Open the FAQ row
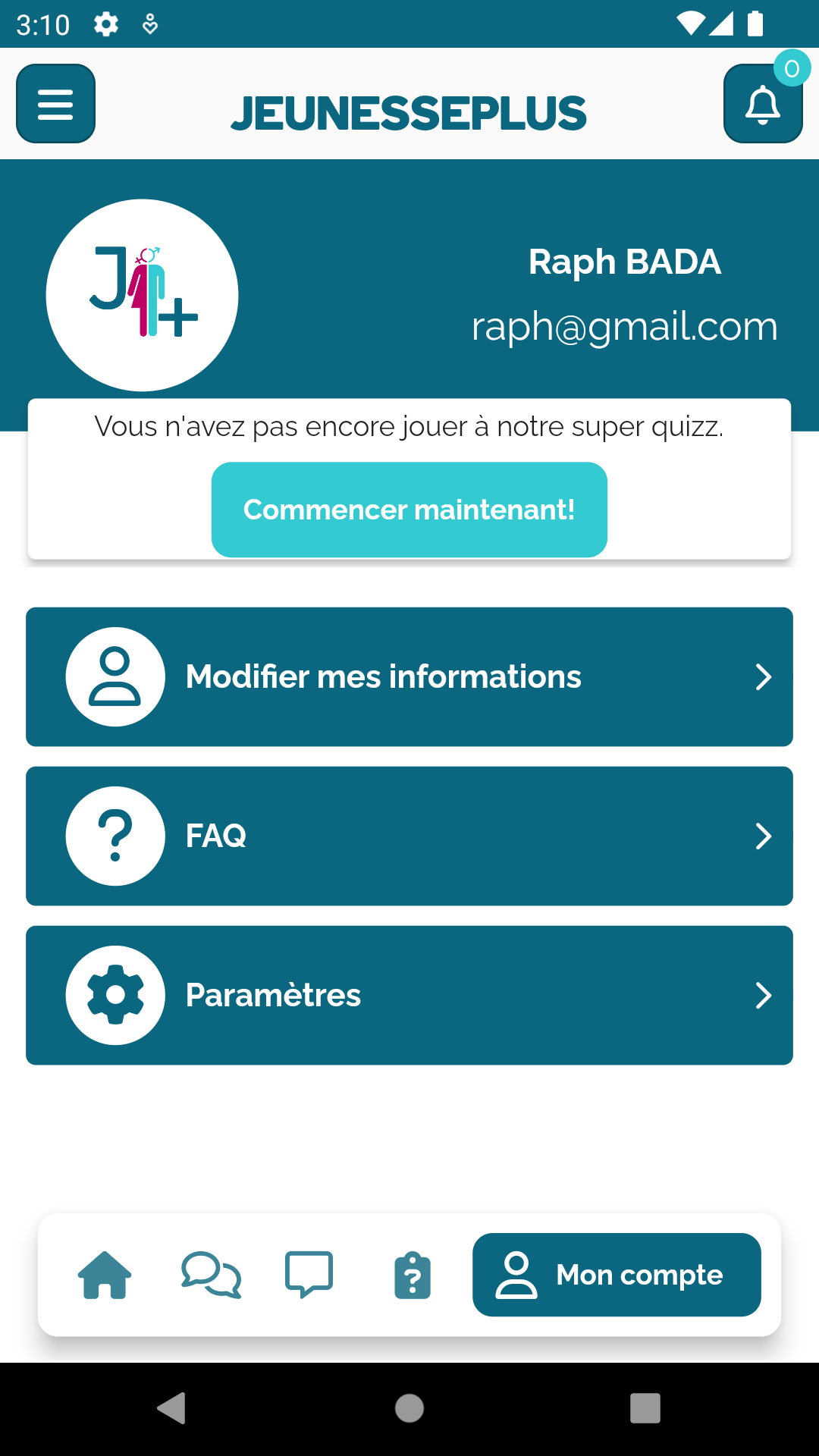The image size is (819, 1456). tap(409, 836)
